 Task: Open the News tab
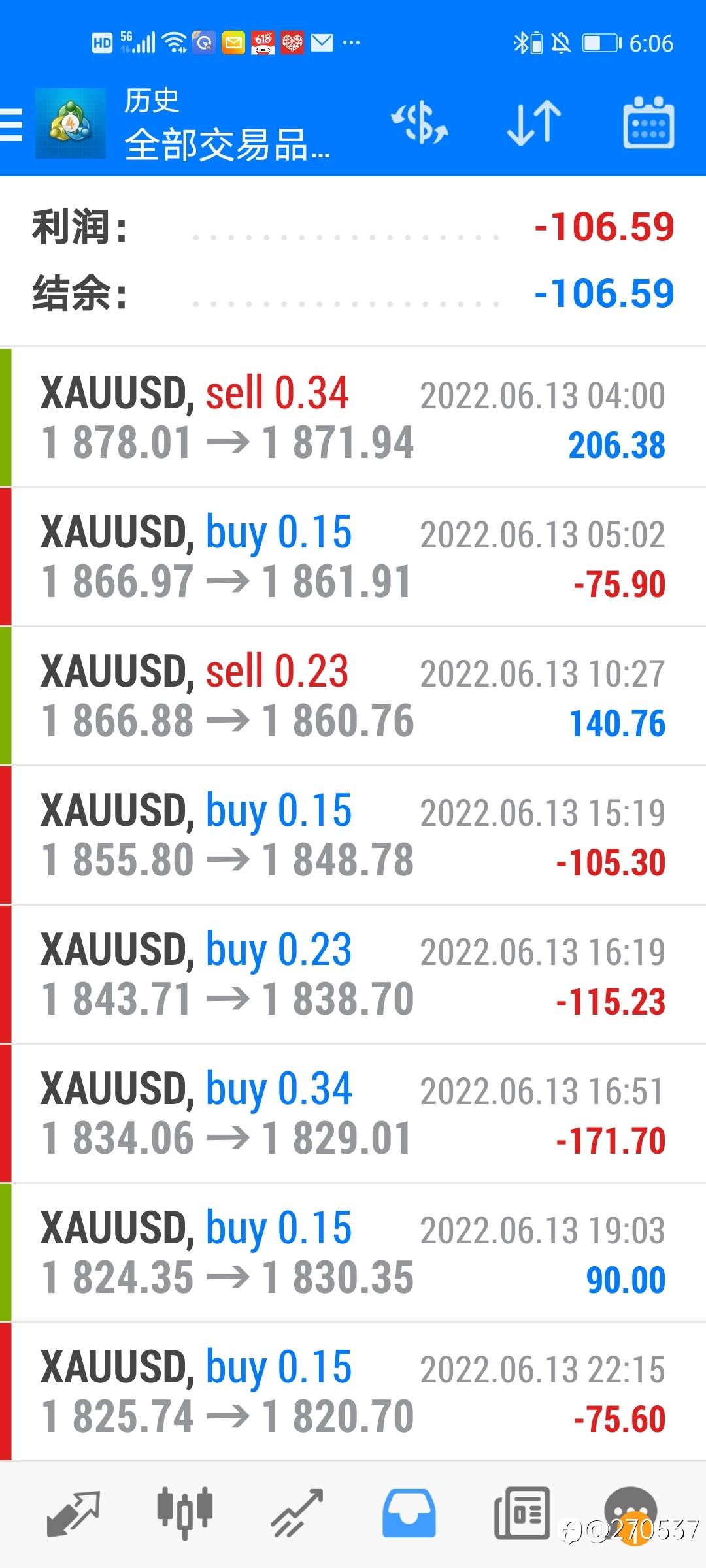[x=522, y=1514]
